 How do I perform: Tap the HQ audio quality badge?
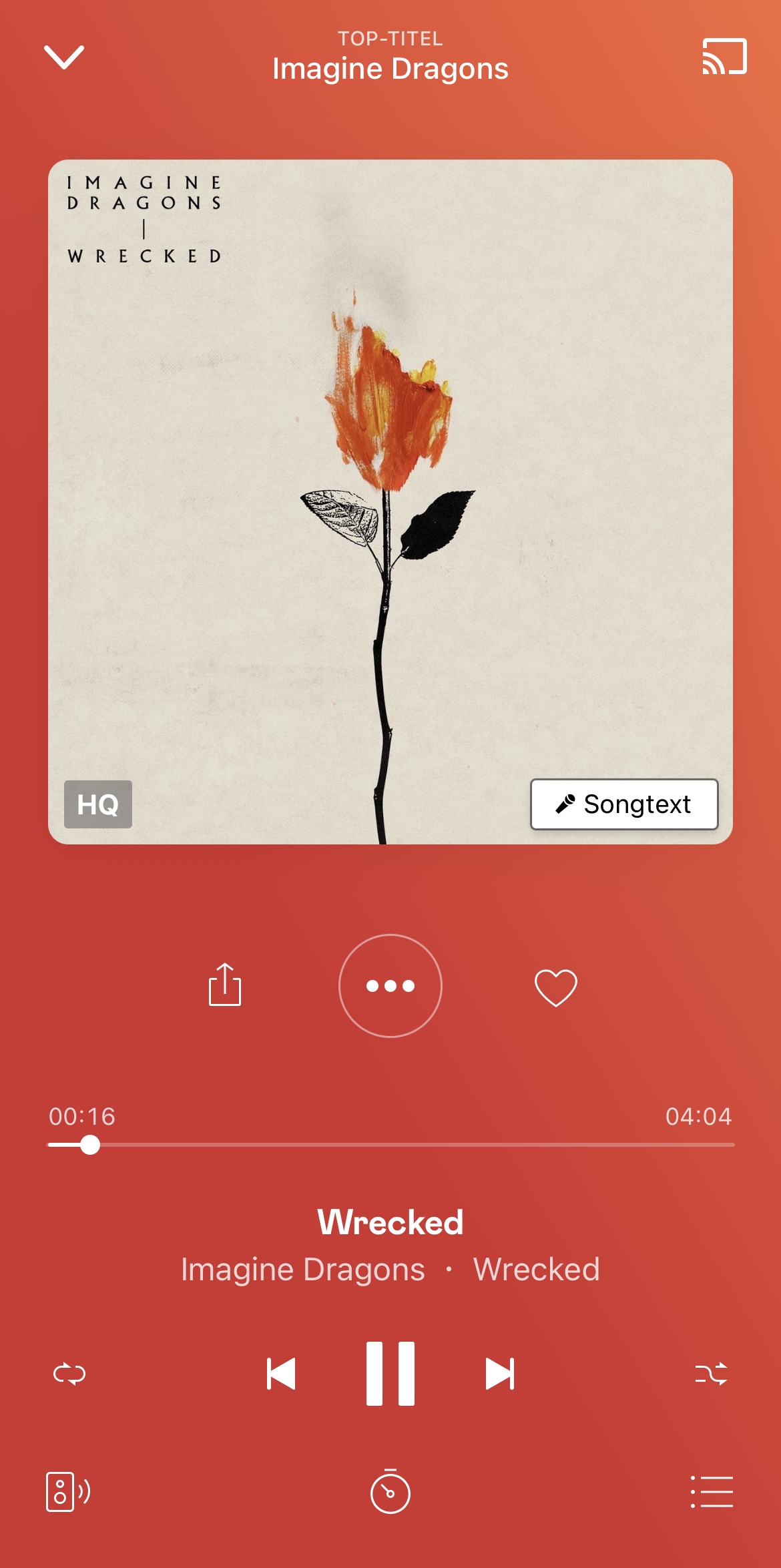click(98, 804)
